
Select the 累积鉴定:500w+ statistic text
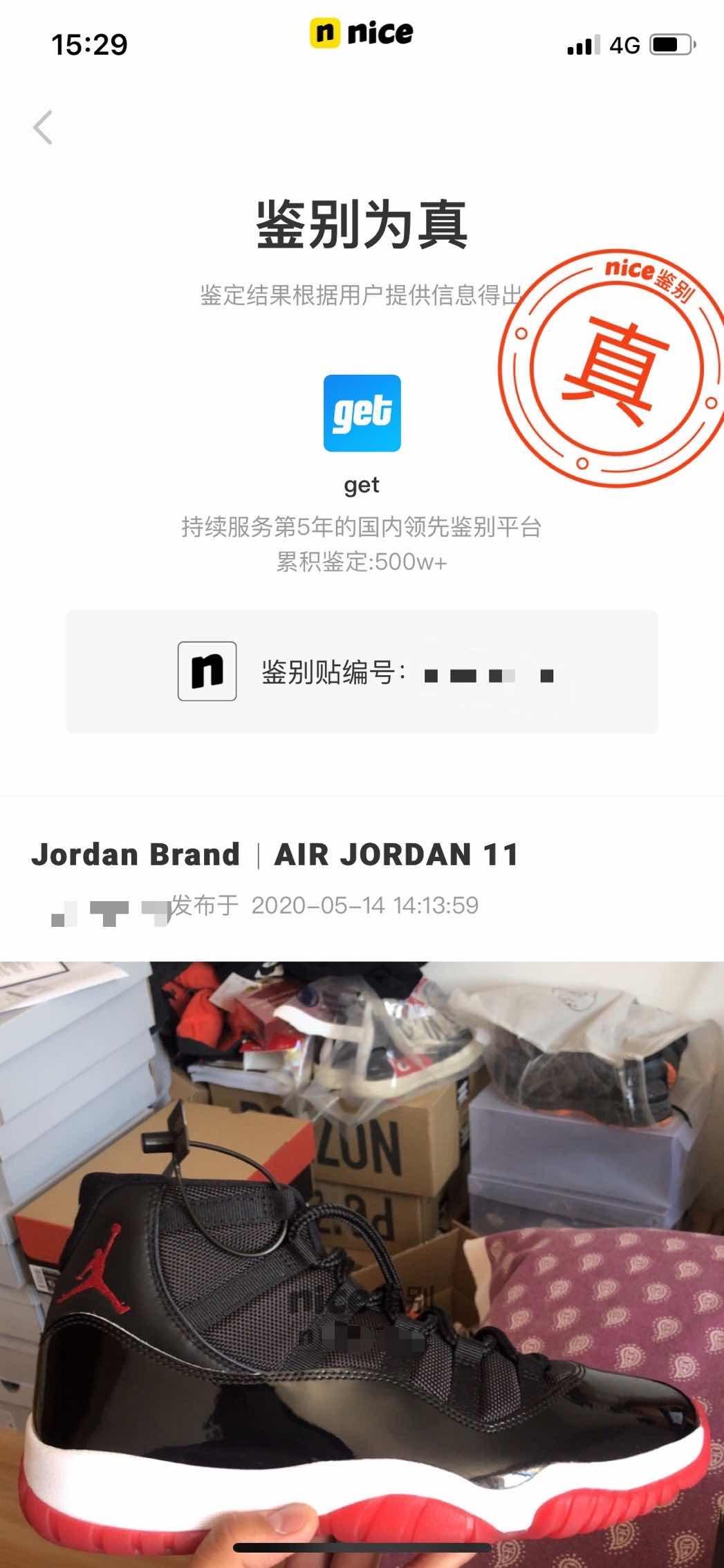[362, 562]
